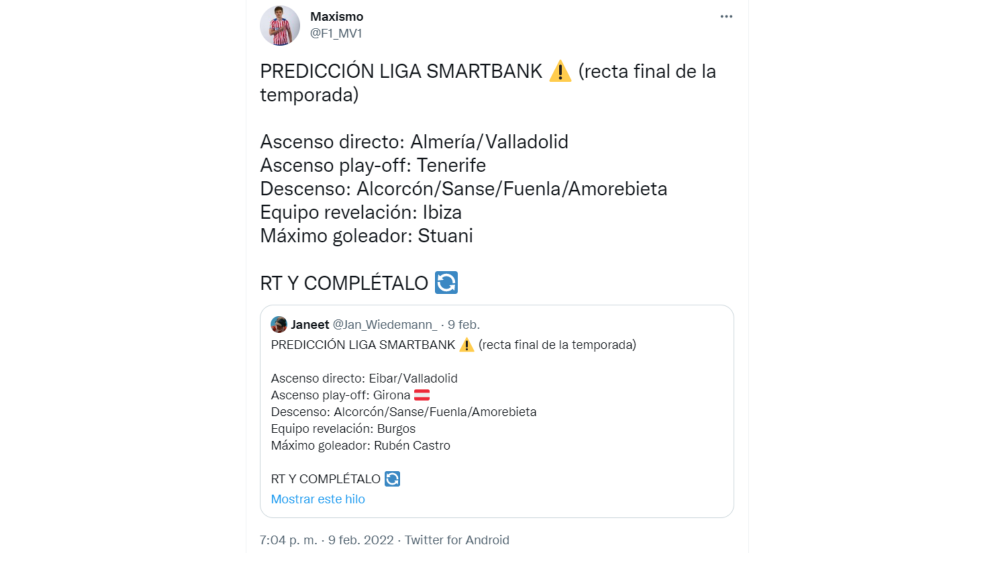
Task: Tap Mostrar este hilo link
Action: click(x=317, y=499)
